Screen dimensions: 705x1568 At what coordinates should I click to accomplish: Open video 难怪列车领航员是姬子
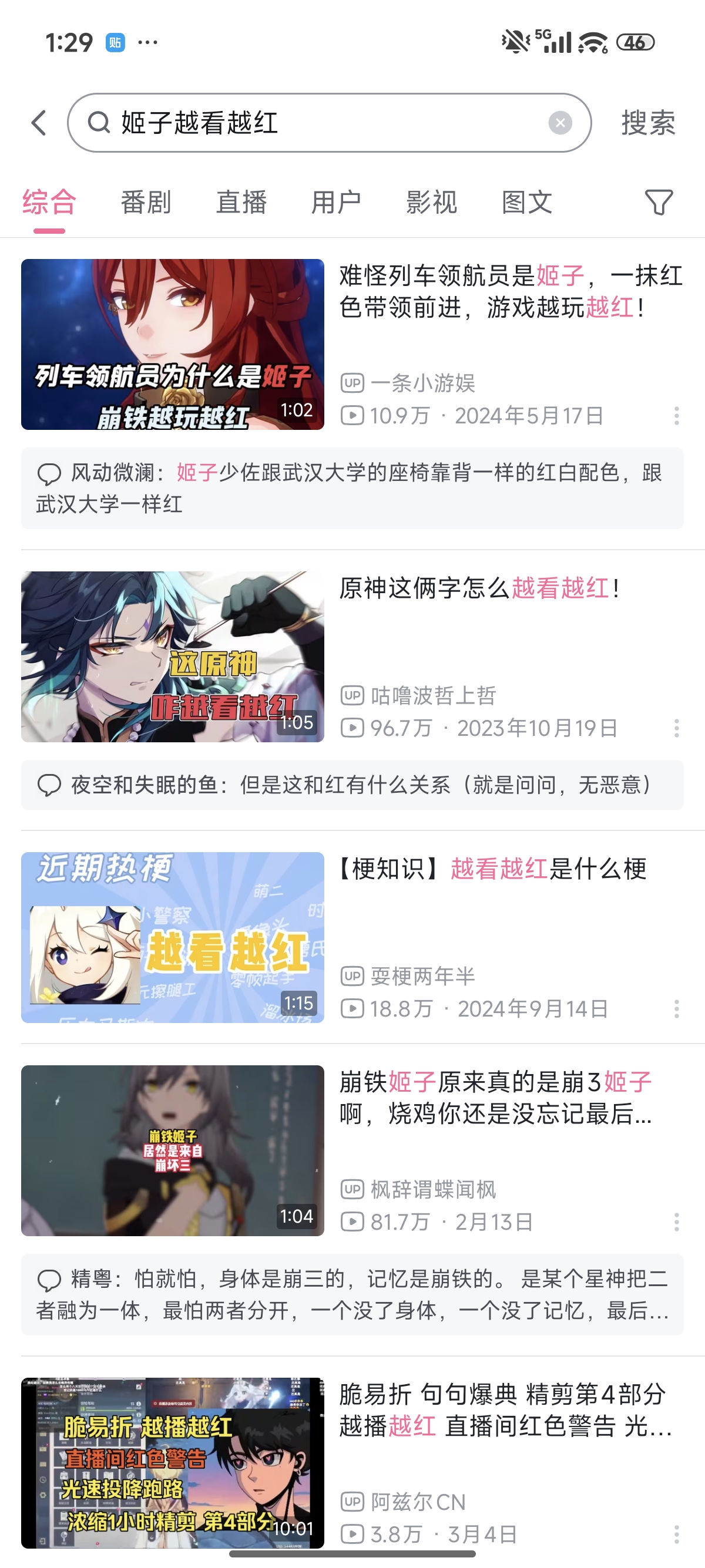click(x=510, y=291)
